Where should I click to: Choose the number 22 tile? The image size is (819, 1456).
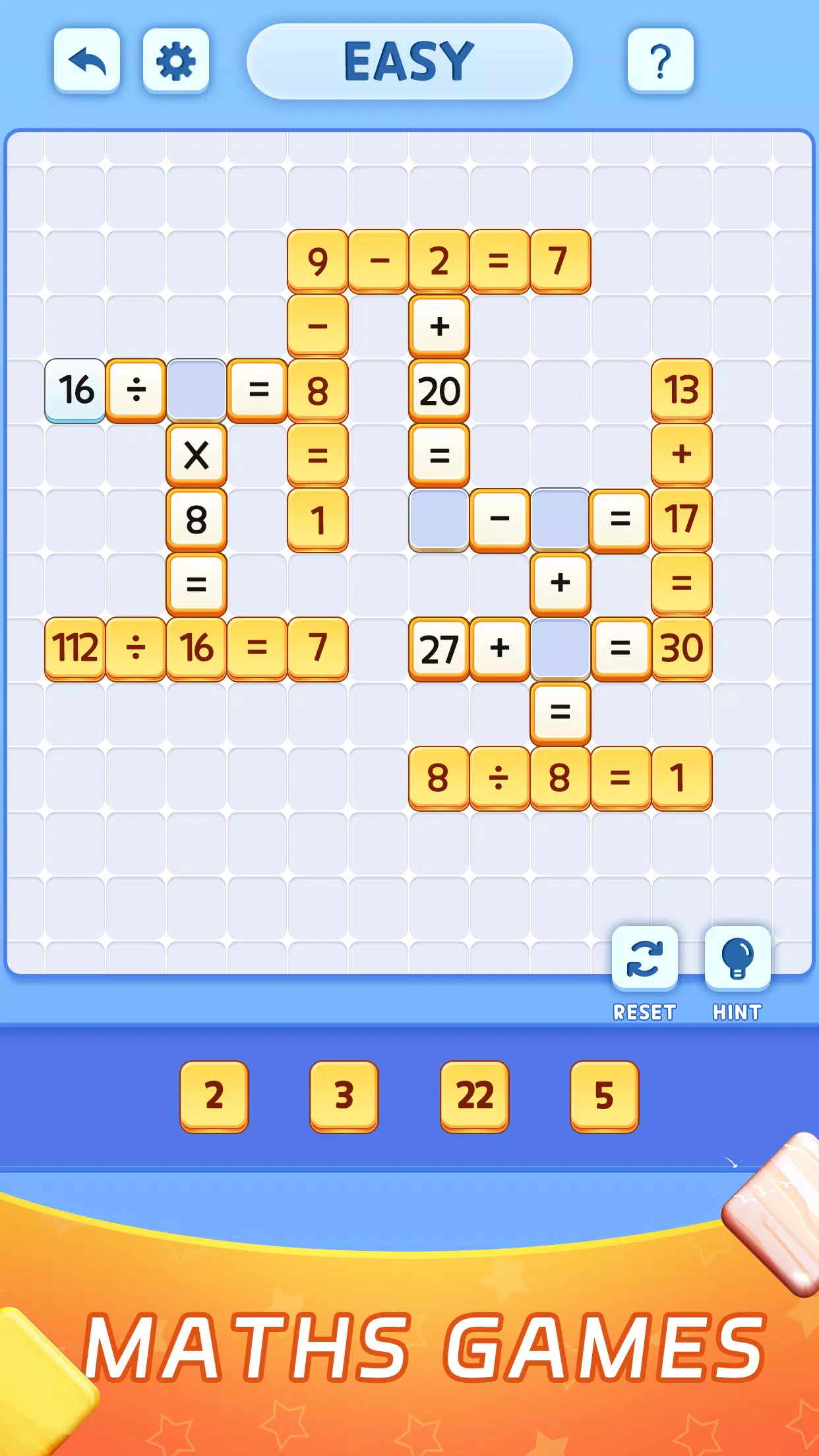pos(475,1096)
